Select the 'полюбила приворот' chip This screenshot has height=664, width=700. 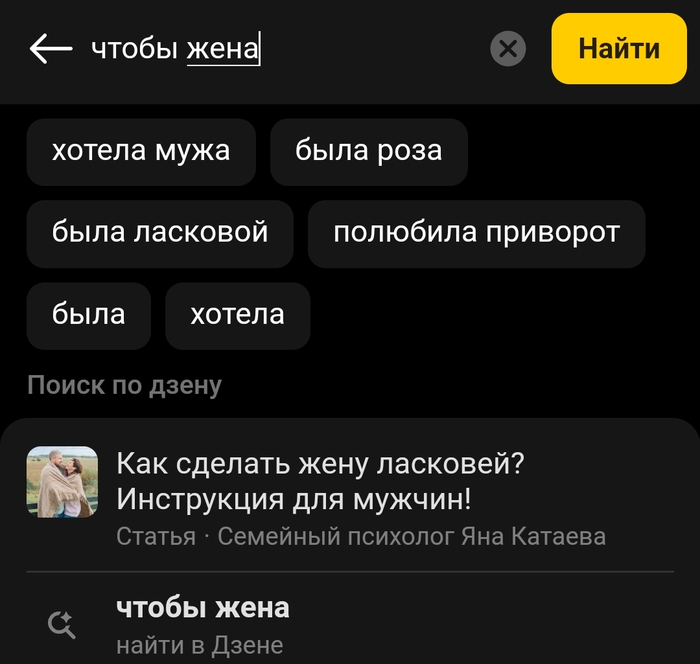tap(476, 233)
